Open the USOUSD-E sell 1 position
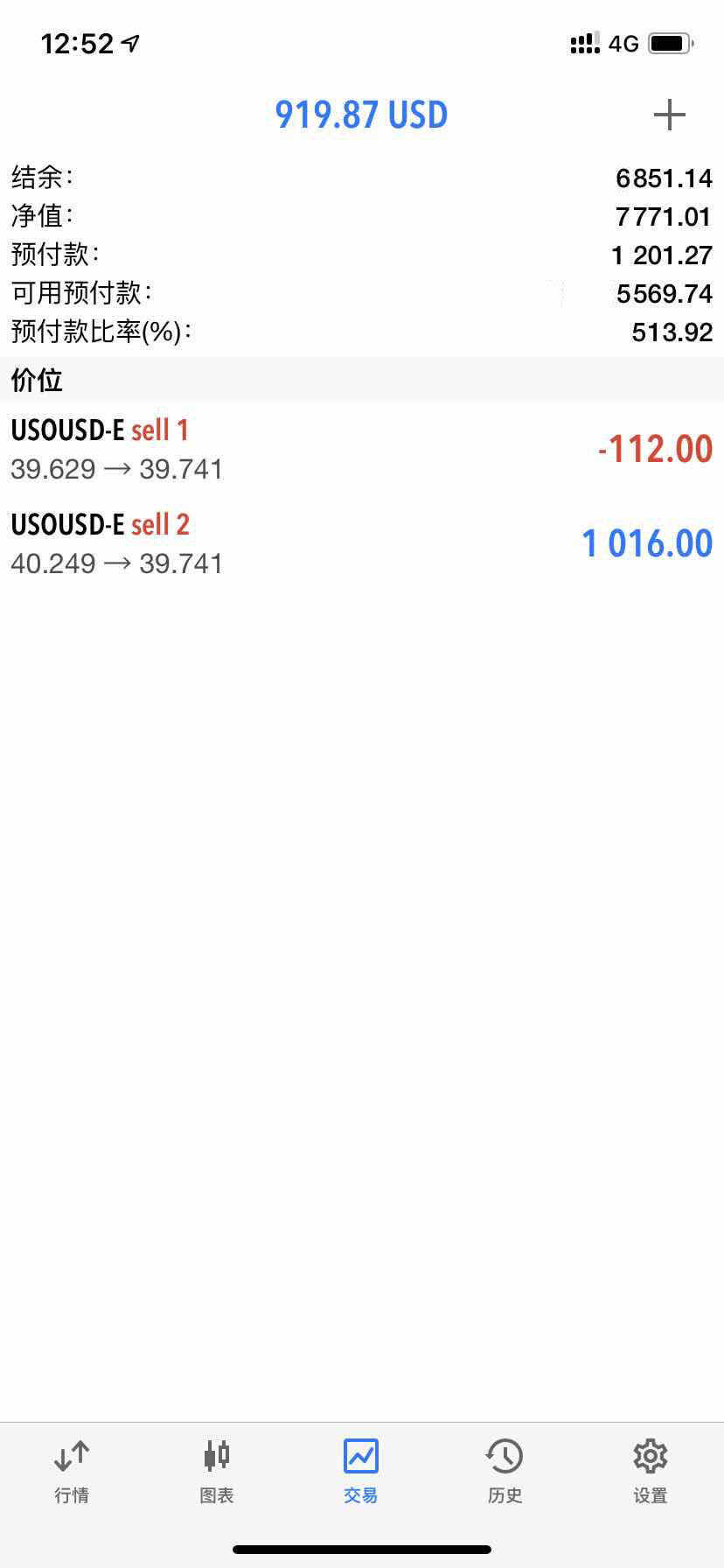724x1568 pixels. 361,449
